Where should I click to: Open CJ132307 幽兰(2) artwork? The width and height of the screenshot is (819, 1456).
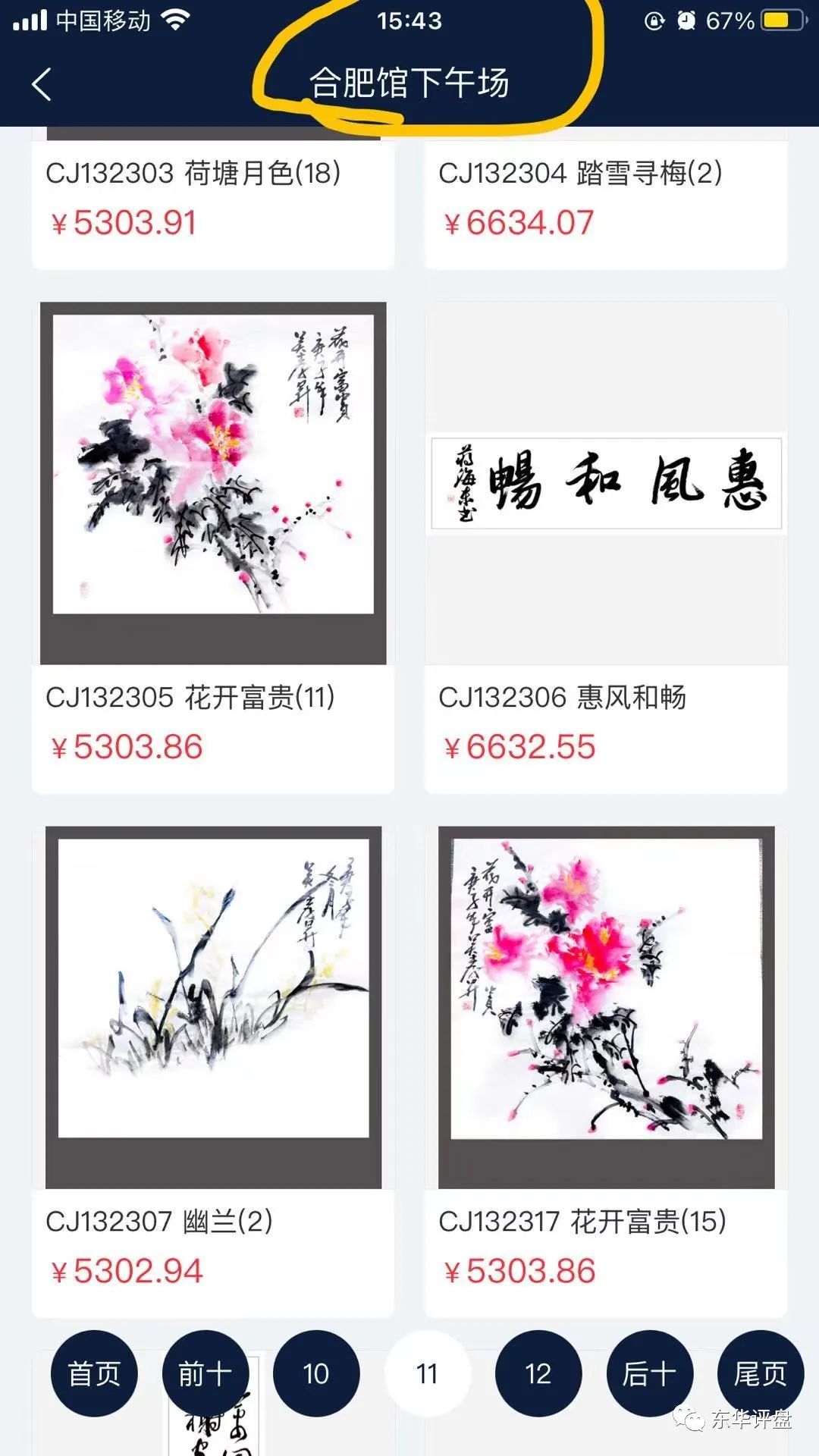click(213, 1007)
